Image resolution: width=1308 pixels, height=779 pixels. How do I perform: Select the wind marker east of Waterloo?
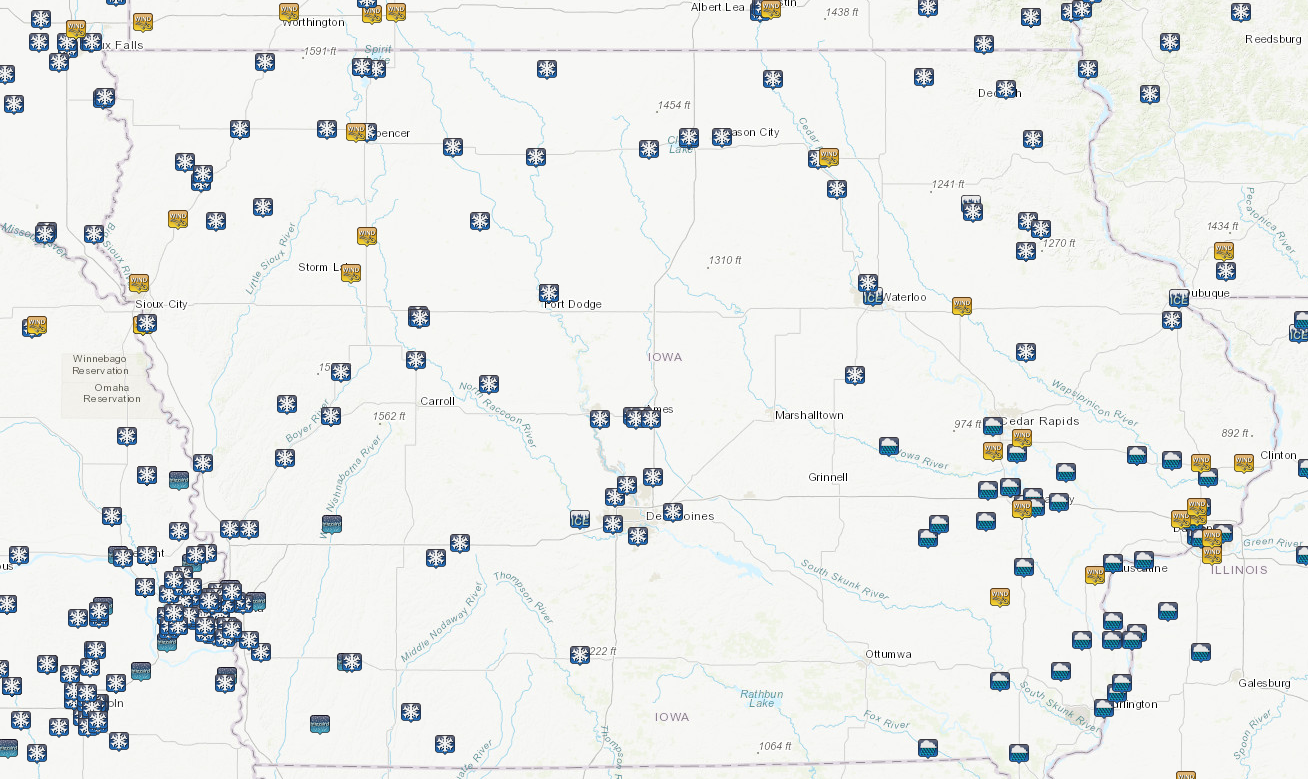coord(961,305)
